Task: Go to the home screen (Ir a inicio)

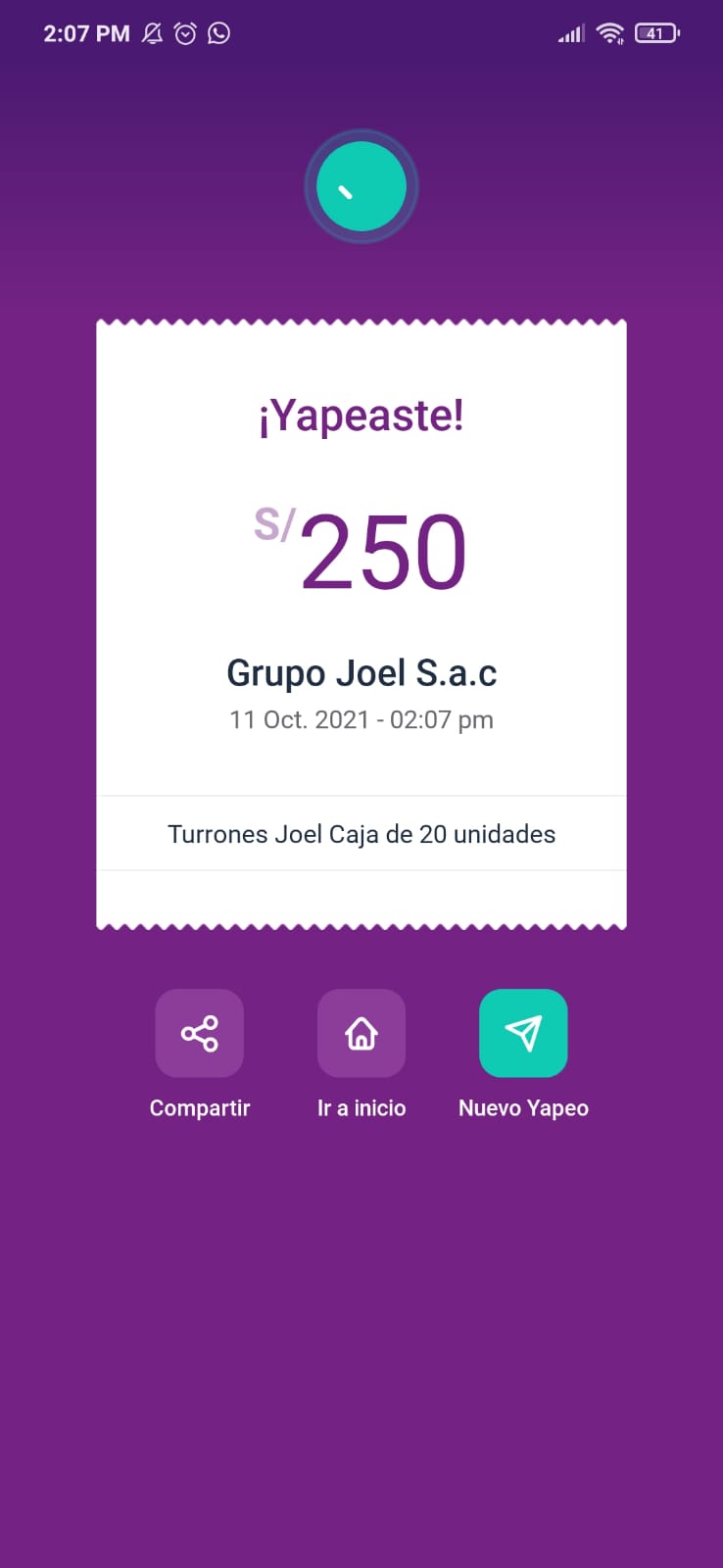Action: tap(361, 1034)
